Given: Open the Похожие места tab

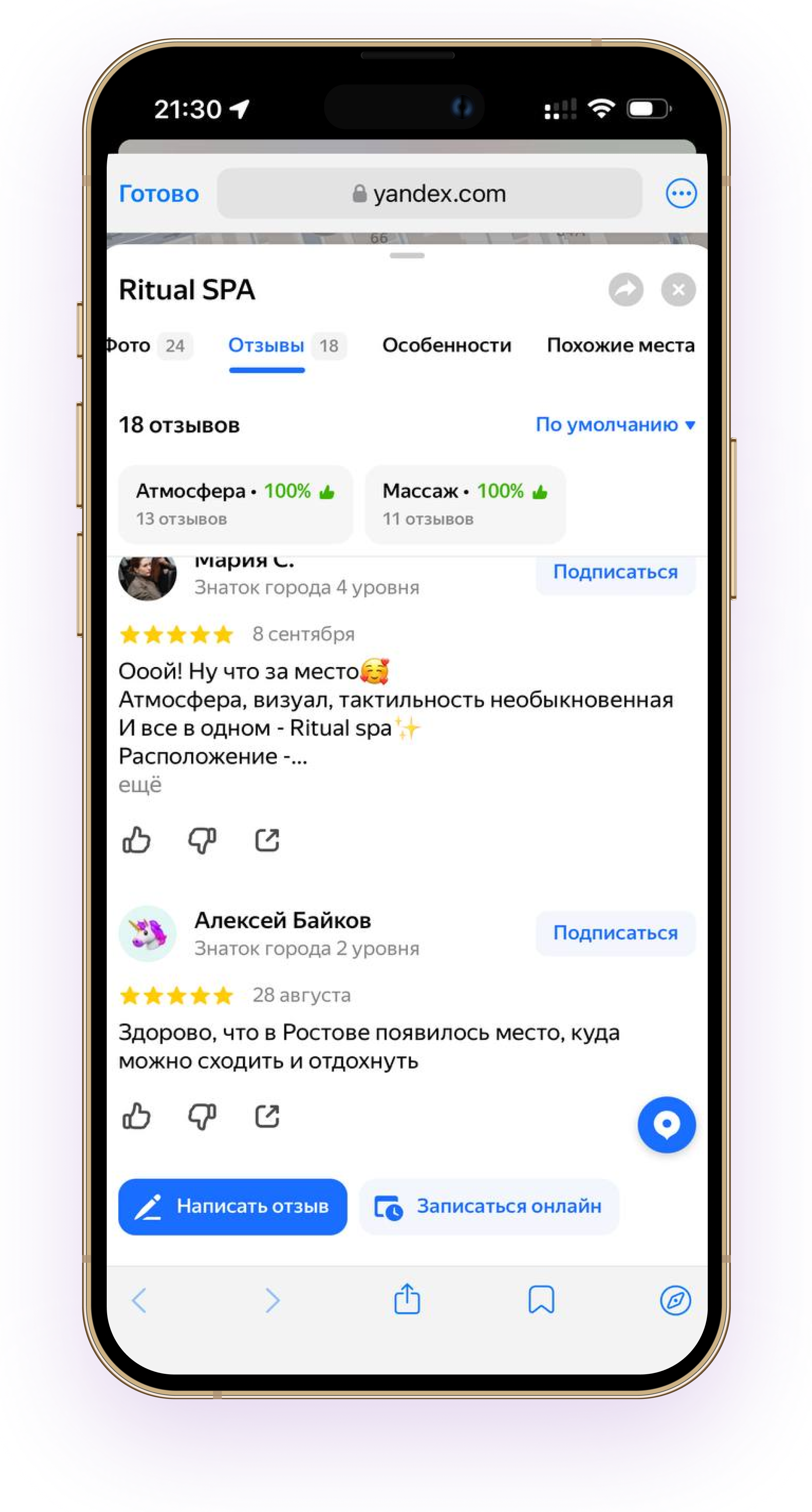Looking at the screenshot, I should (x=620, y=345).
